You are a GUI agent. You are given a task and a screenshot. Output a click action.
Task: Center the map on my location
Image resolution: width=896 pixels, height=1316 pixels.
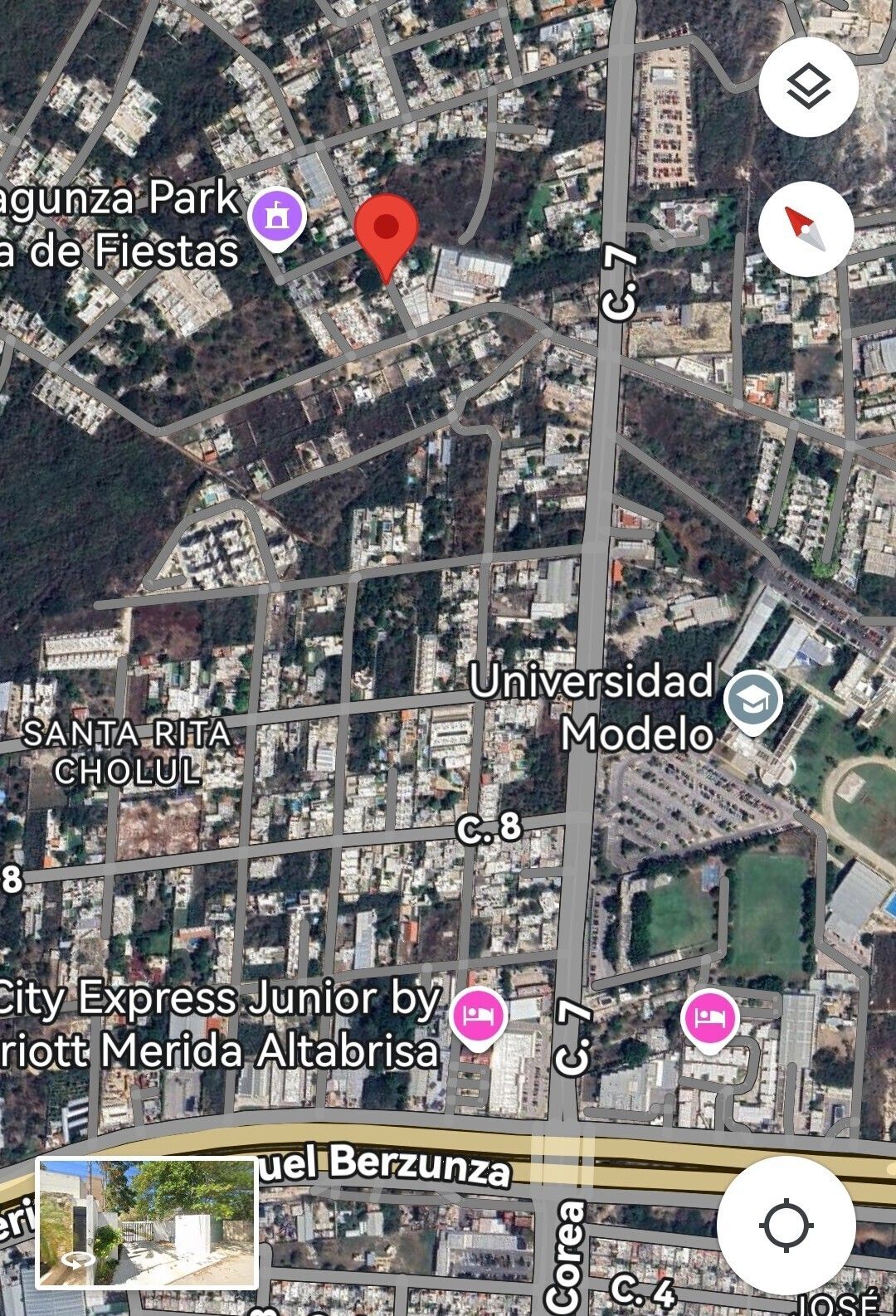(786, 1226)
